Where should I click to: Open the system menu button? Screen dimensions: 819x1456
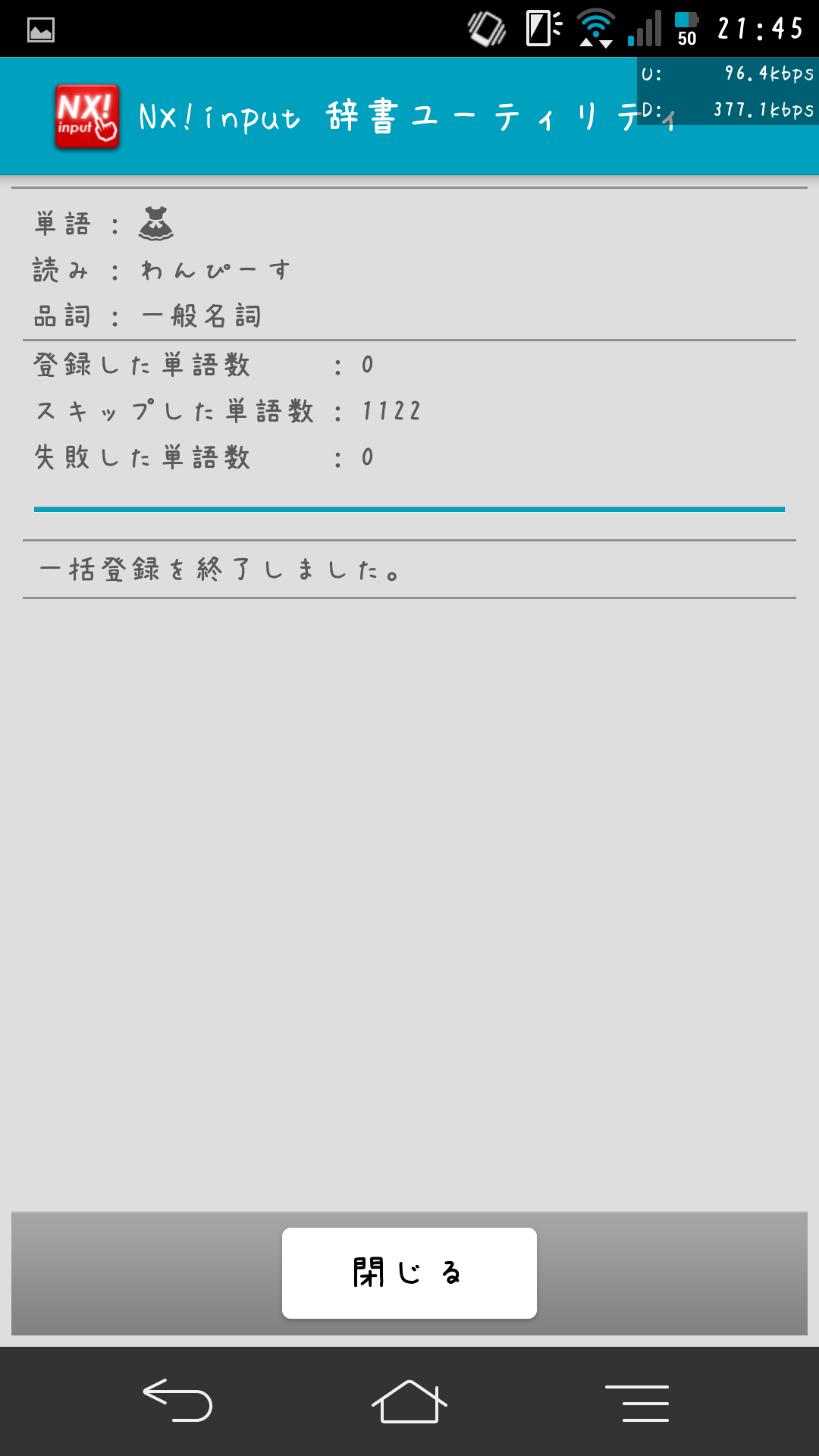coord(637,1402)
